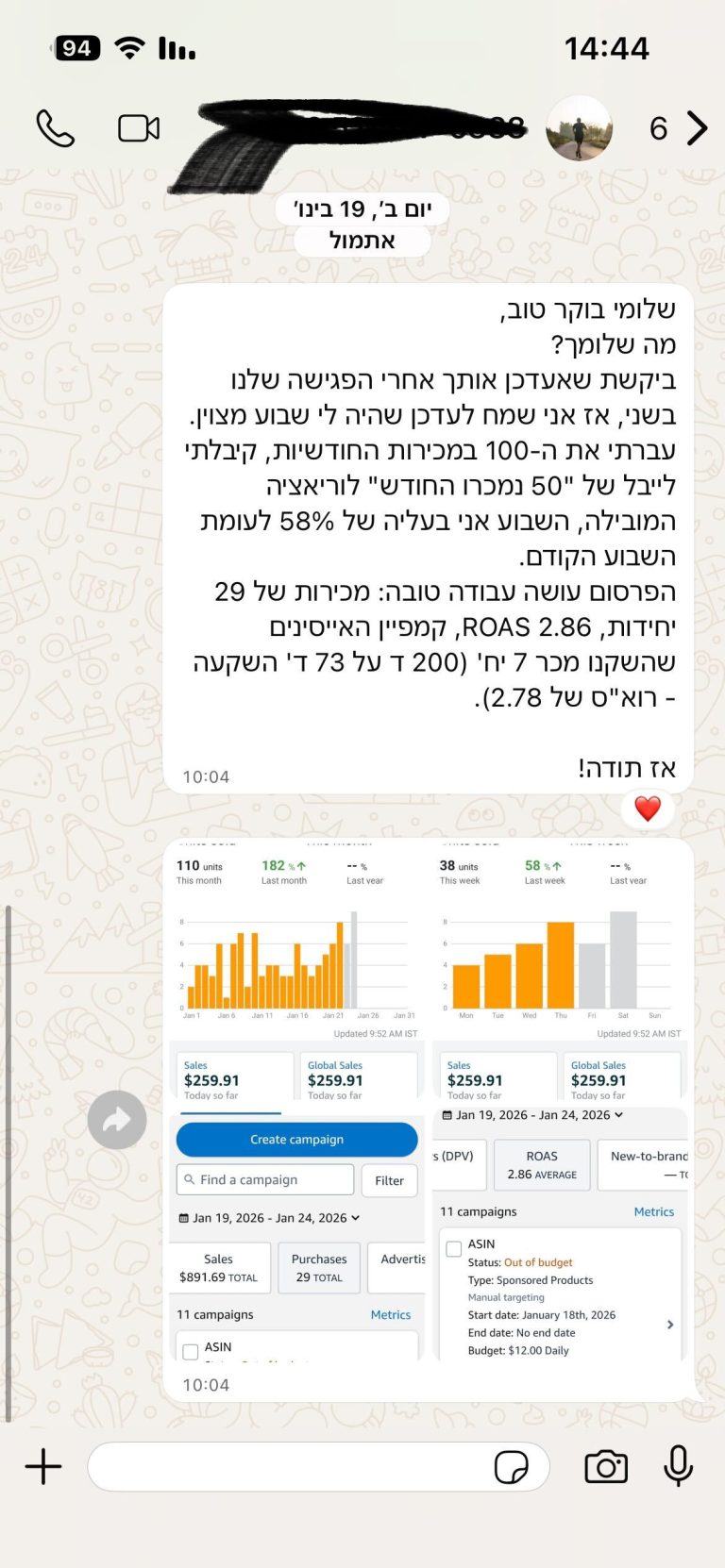Screen dimensions: 725x1568
Task: Forward the dashboard image using share arrow
Action: [116, 1119]
